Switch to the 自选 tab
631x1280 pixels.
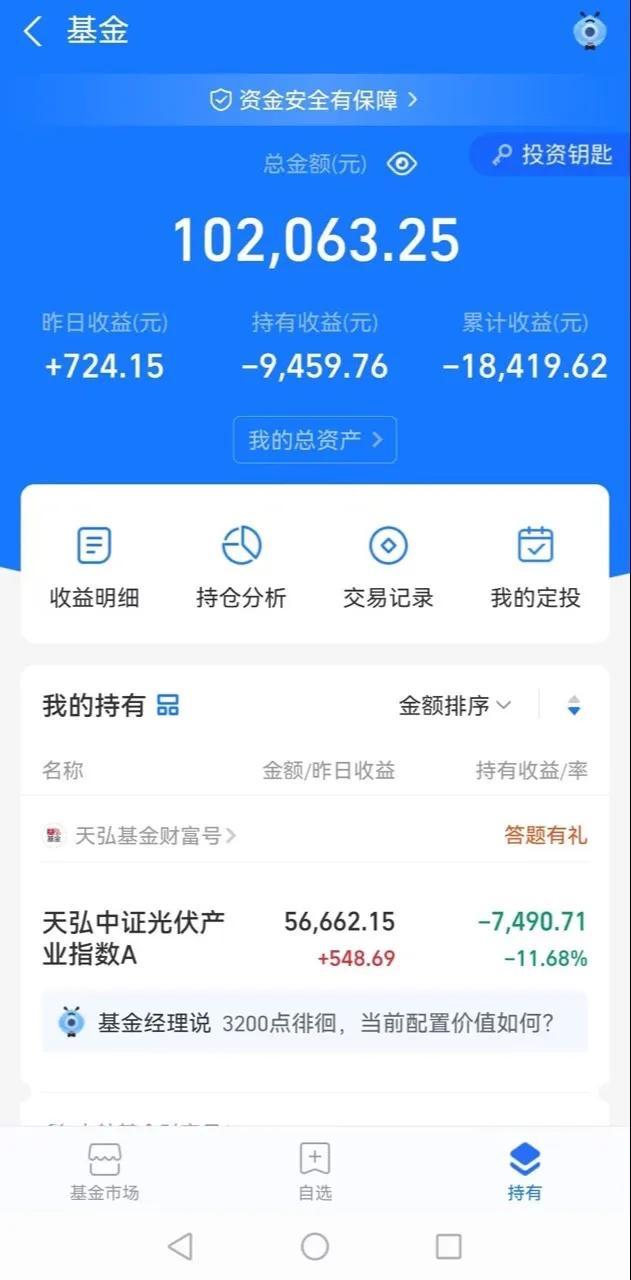315,1172
